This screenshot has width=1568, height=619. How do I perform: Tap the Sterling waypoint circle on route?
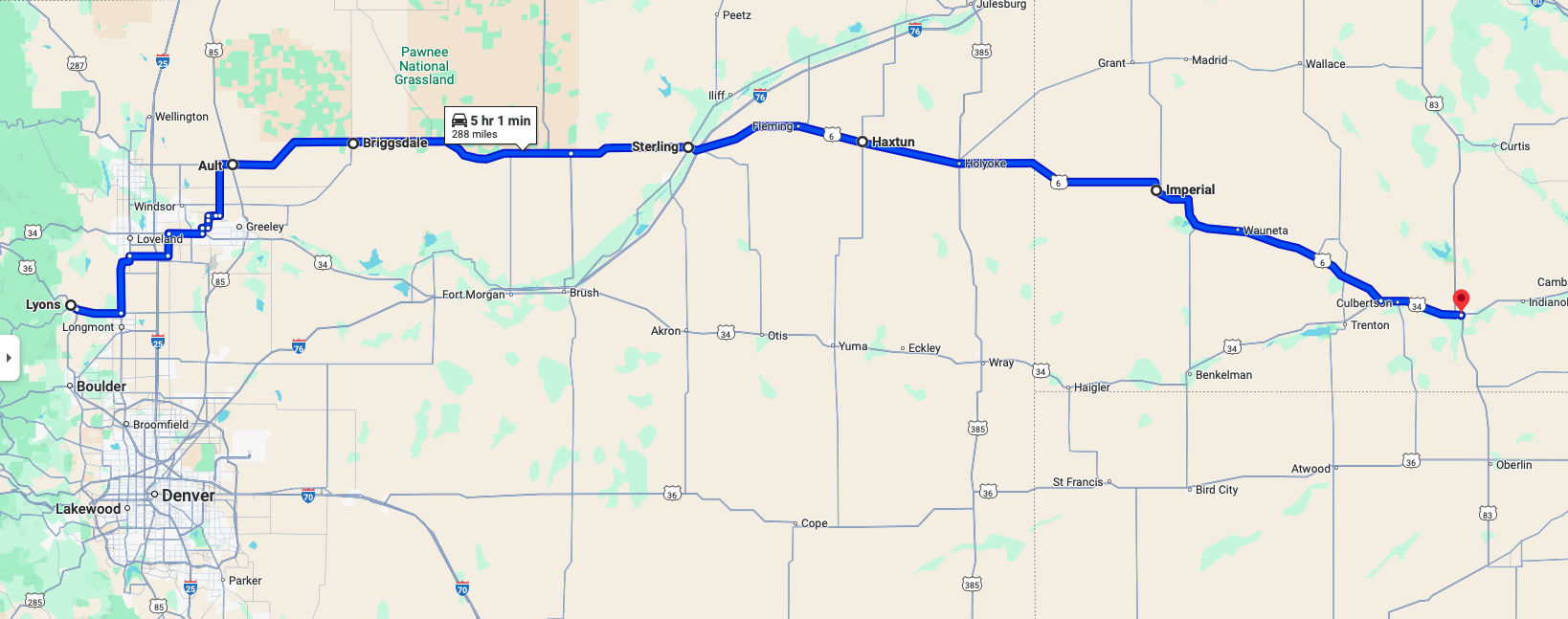click(x=688, y=147)
